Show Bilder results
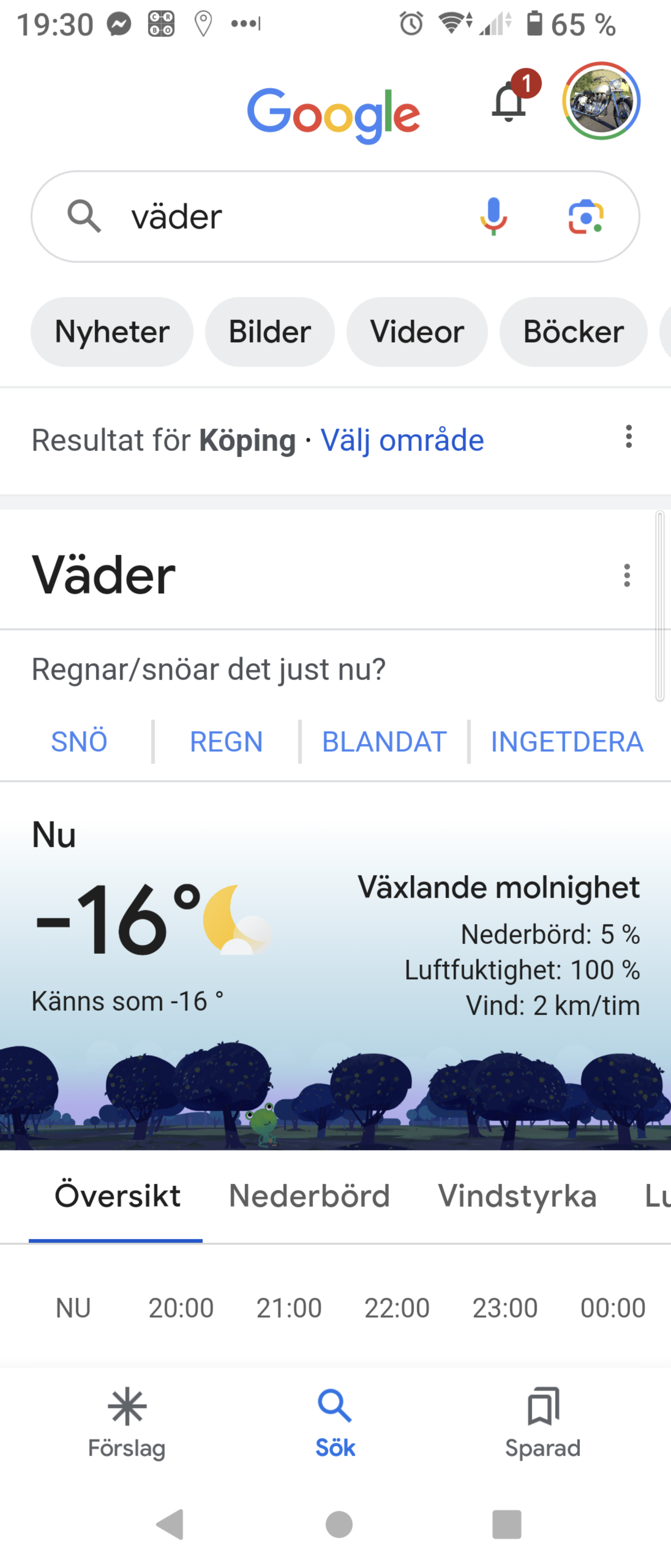The width and height of the screenshot is (671, 1568). point(269,332)
